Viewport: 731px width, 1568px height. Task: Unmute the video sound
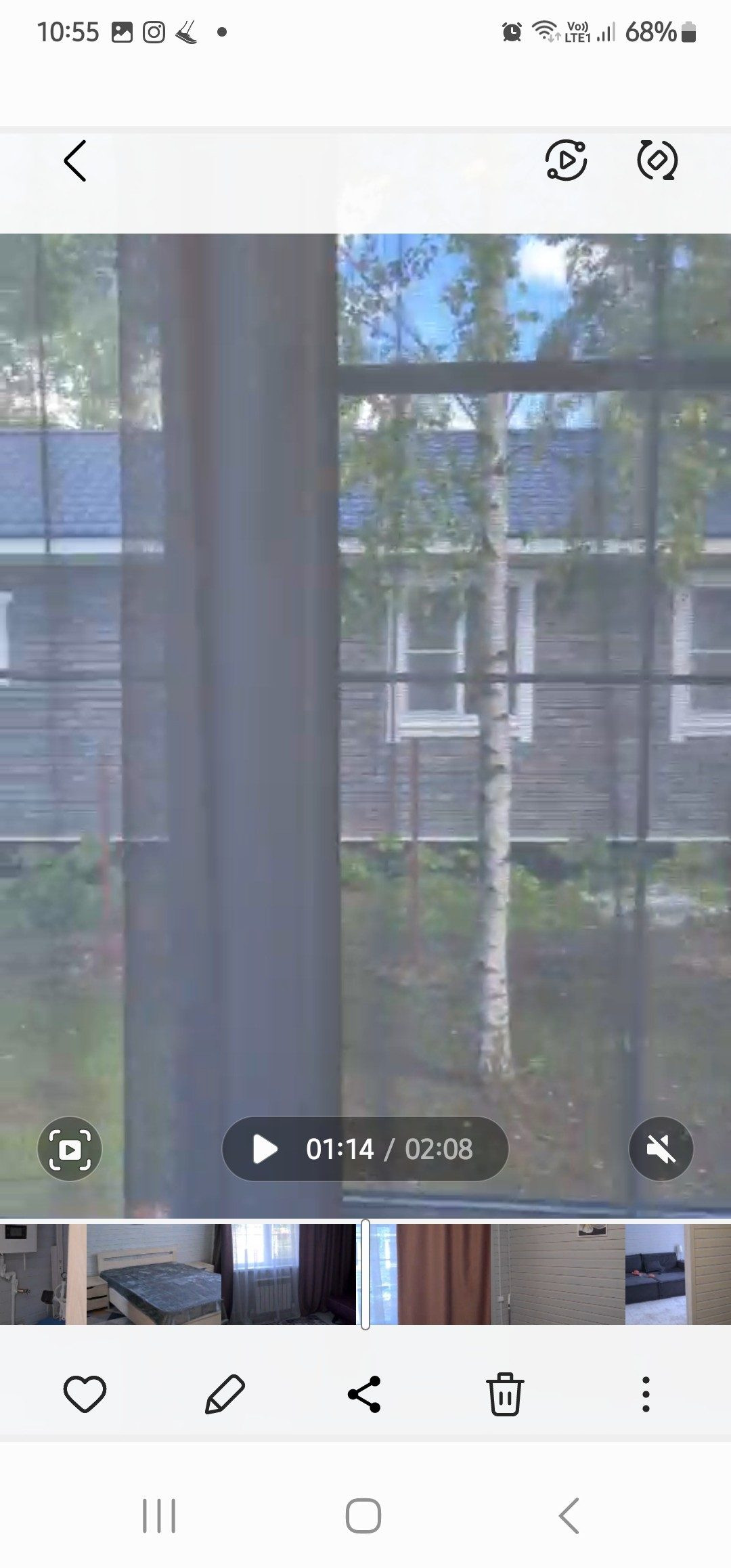pos(661,1149)
